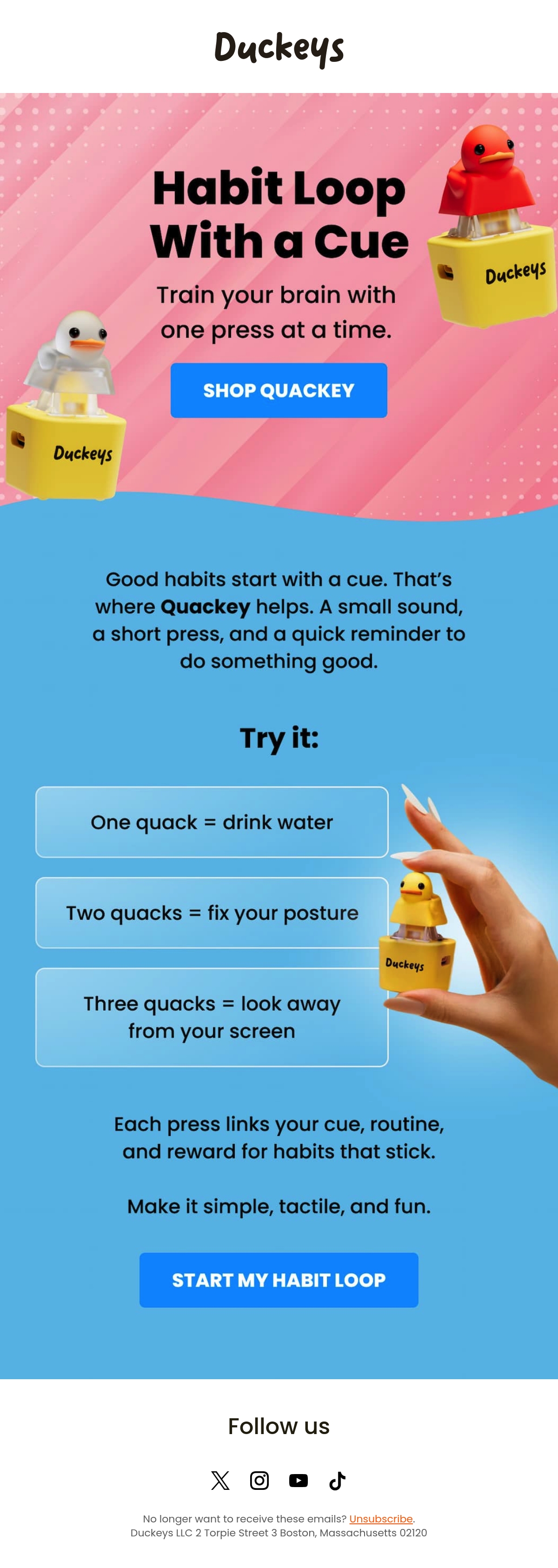Tap START MY HABIT LOOP button

[279, 1280]
